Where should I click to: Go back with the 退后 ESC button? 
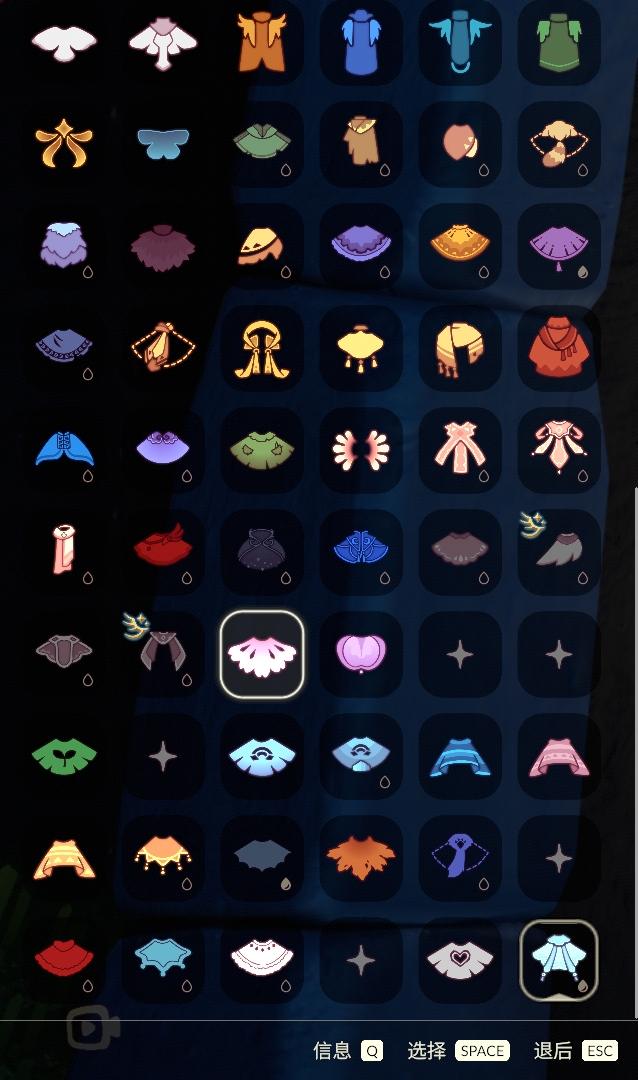(x=574, y=1050)
